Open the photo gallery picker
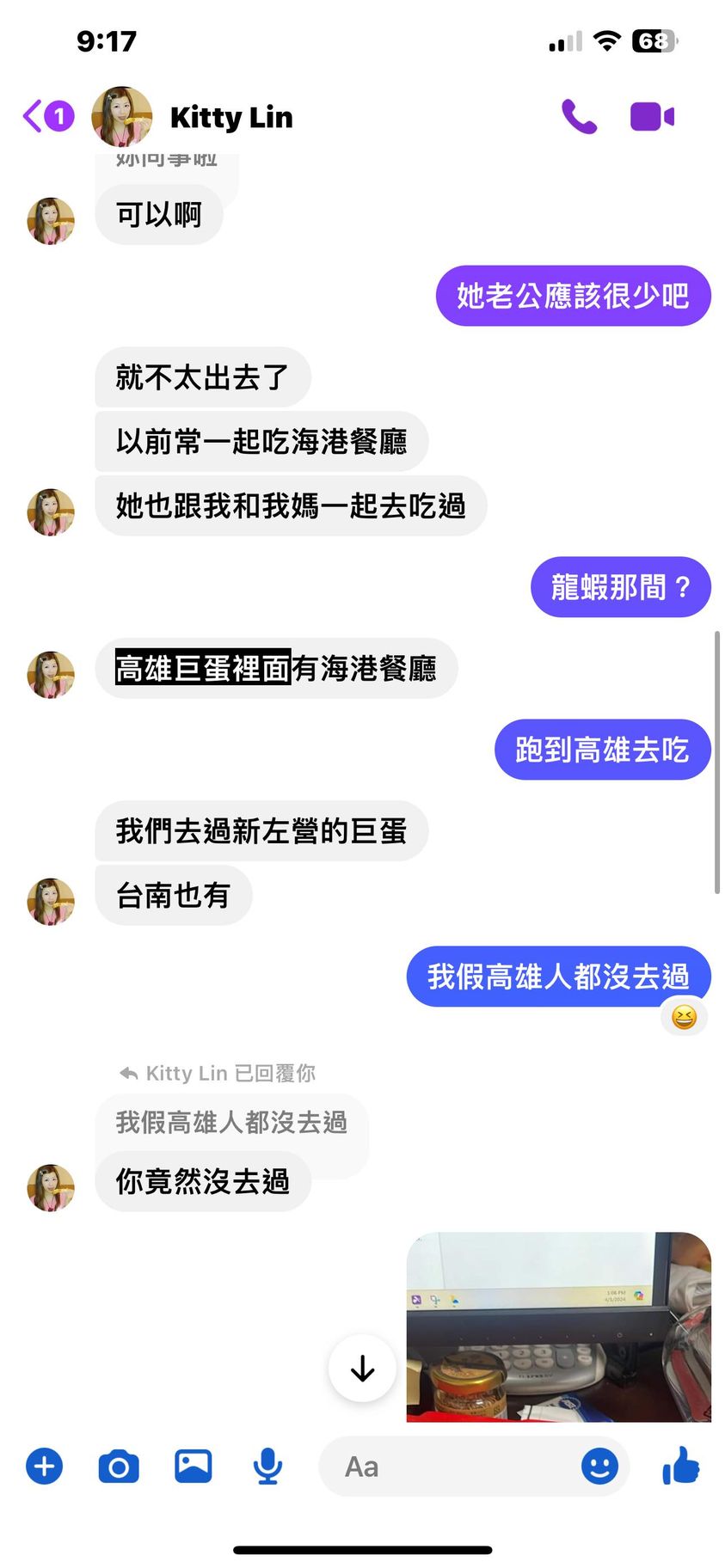This screenshot has width=725, height=1568. pos(194,1467)
